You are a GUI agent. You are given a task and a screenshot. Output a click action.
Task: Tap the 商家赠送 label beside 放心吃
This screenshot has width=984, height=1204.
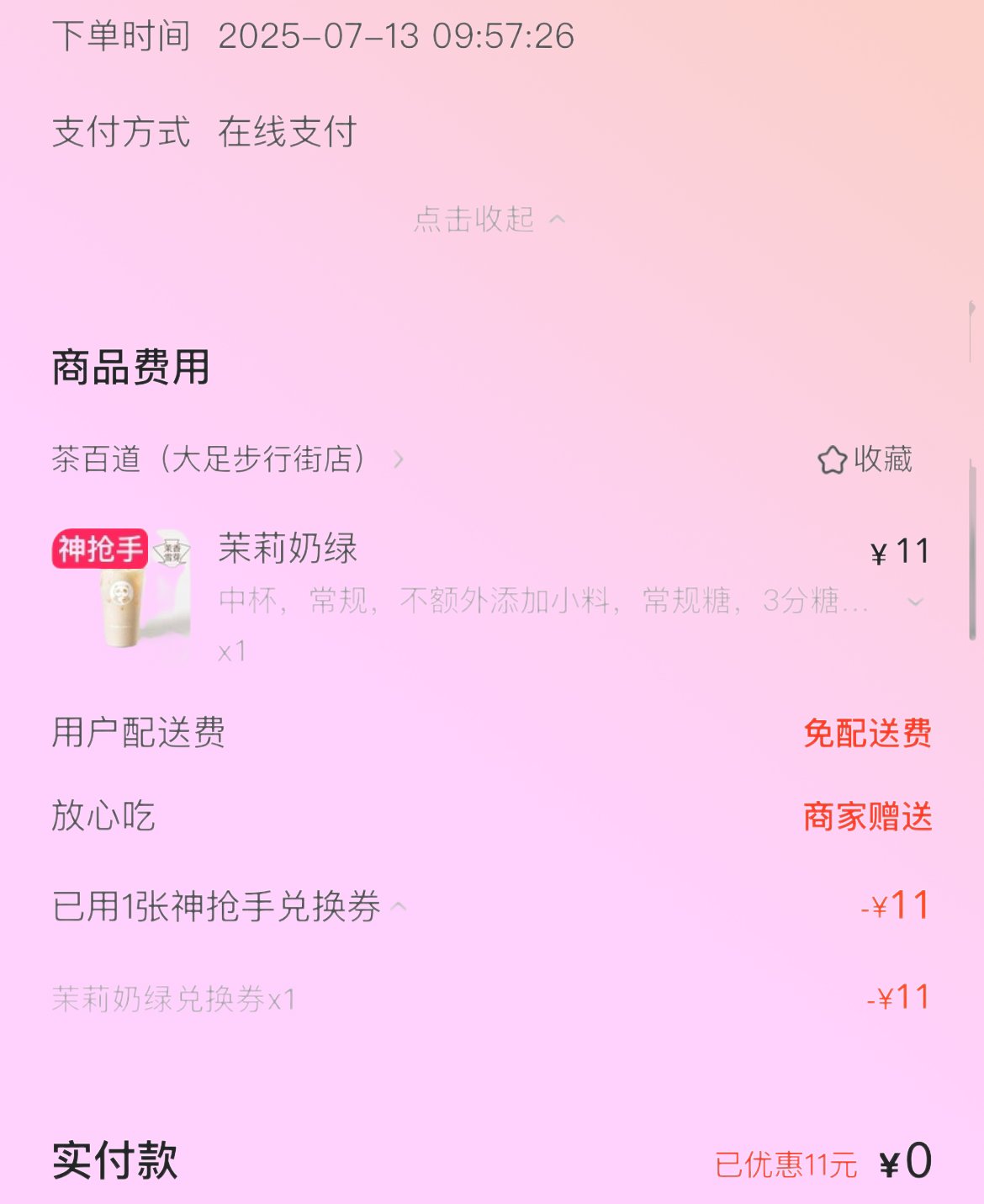(866, 815)
